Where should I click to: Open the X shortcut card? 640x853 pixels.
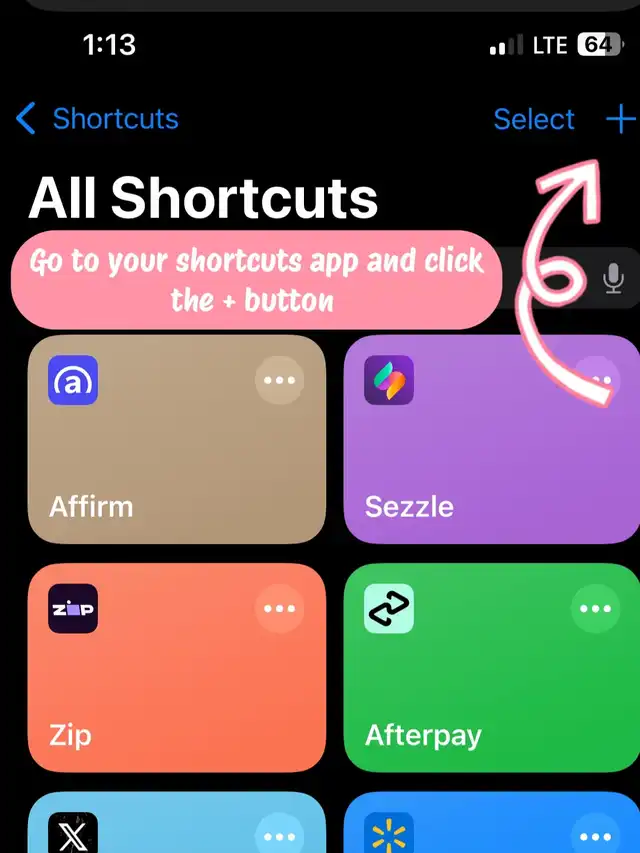click(x=150, y=825)
